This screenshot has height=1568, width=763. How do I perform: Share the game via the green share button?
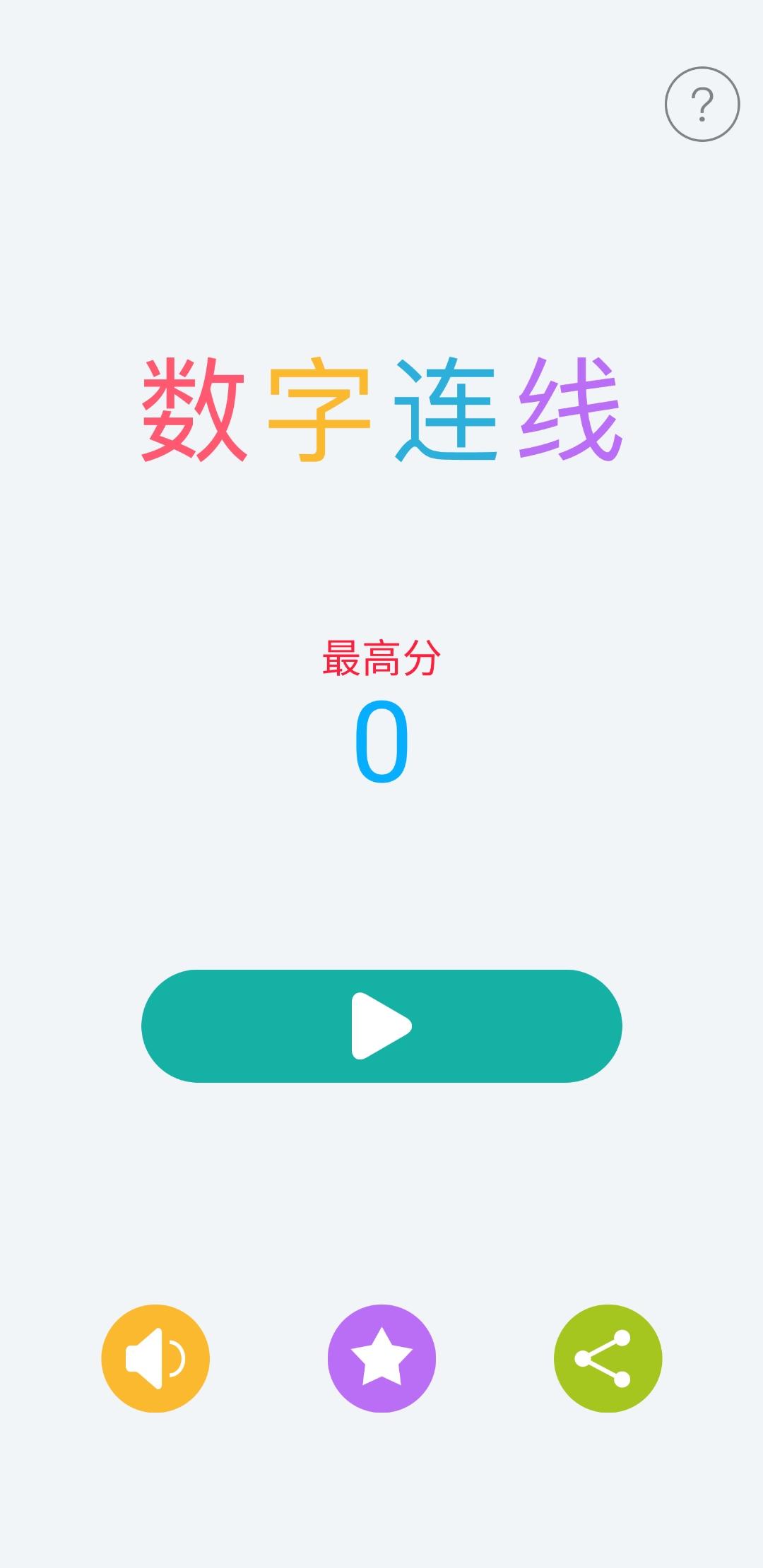point(608,1358)
